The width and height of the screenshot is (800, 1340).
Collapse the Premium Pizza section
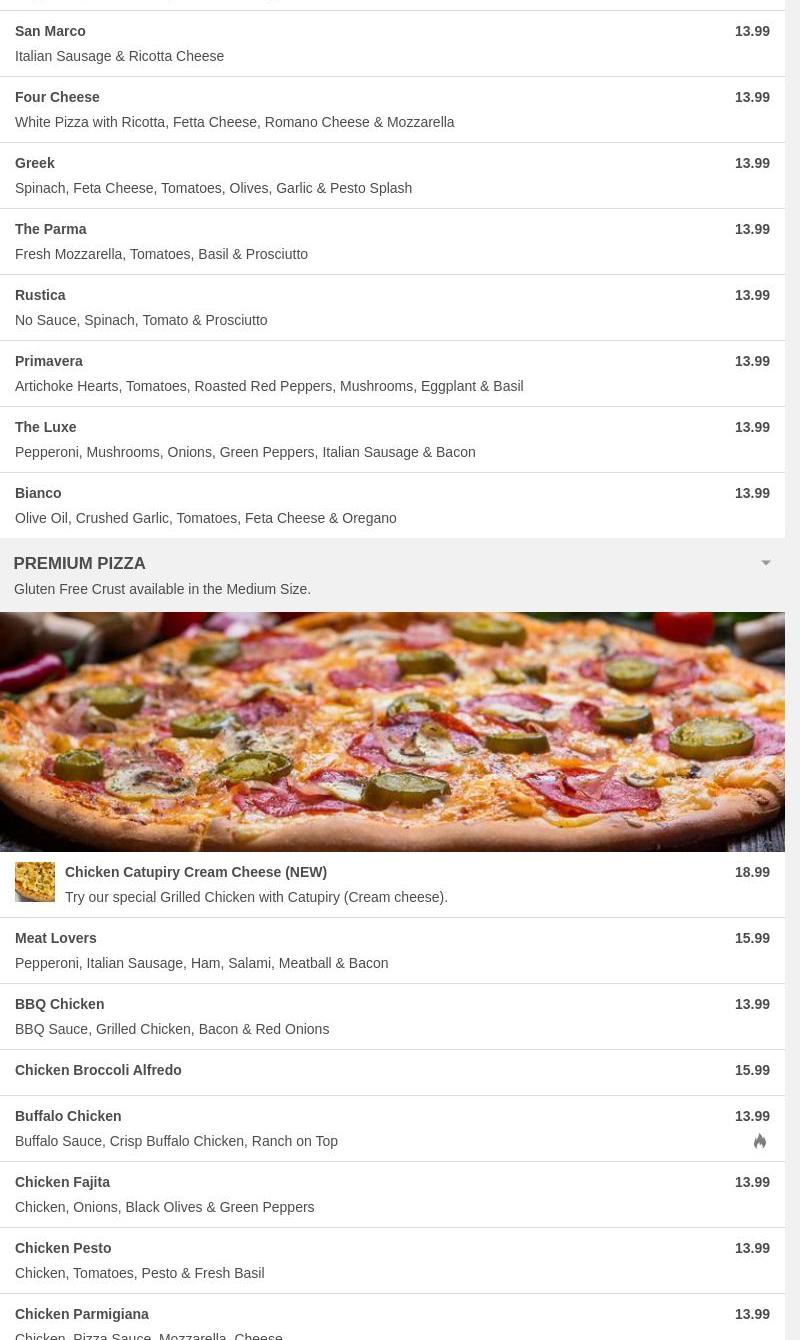765,563
